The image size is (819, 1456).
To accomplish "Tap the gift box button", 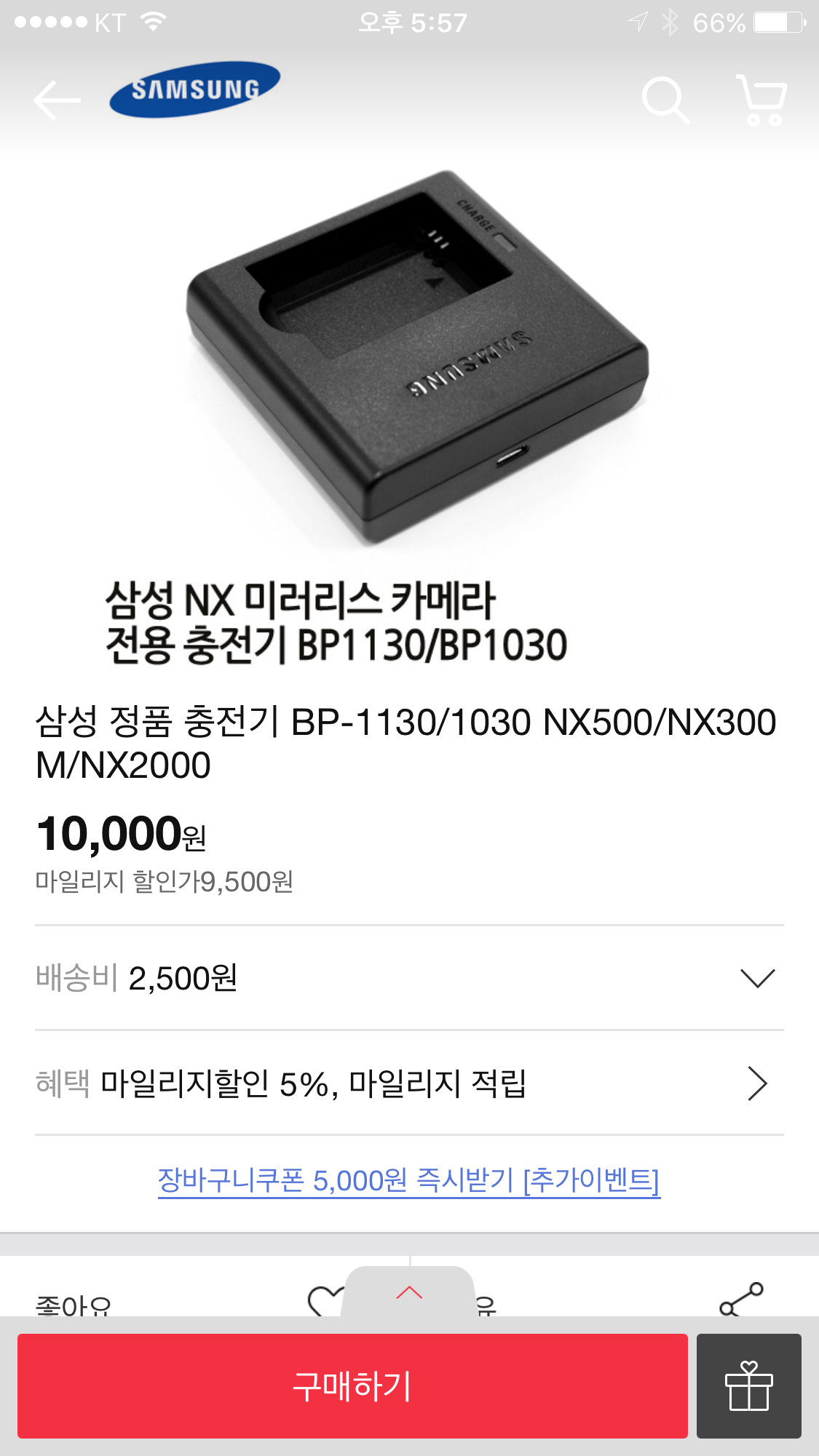I will [748, 1385].
